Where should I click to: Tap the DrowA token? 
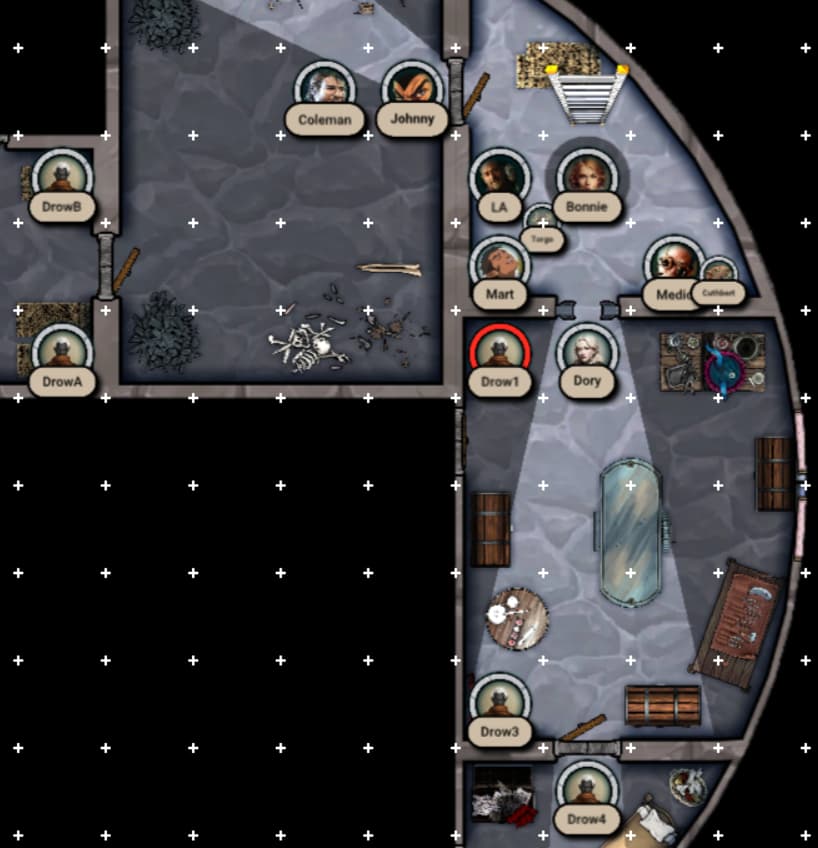(x=62, y=352)
